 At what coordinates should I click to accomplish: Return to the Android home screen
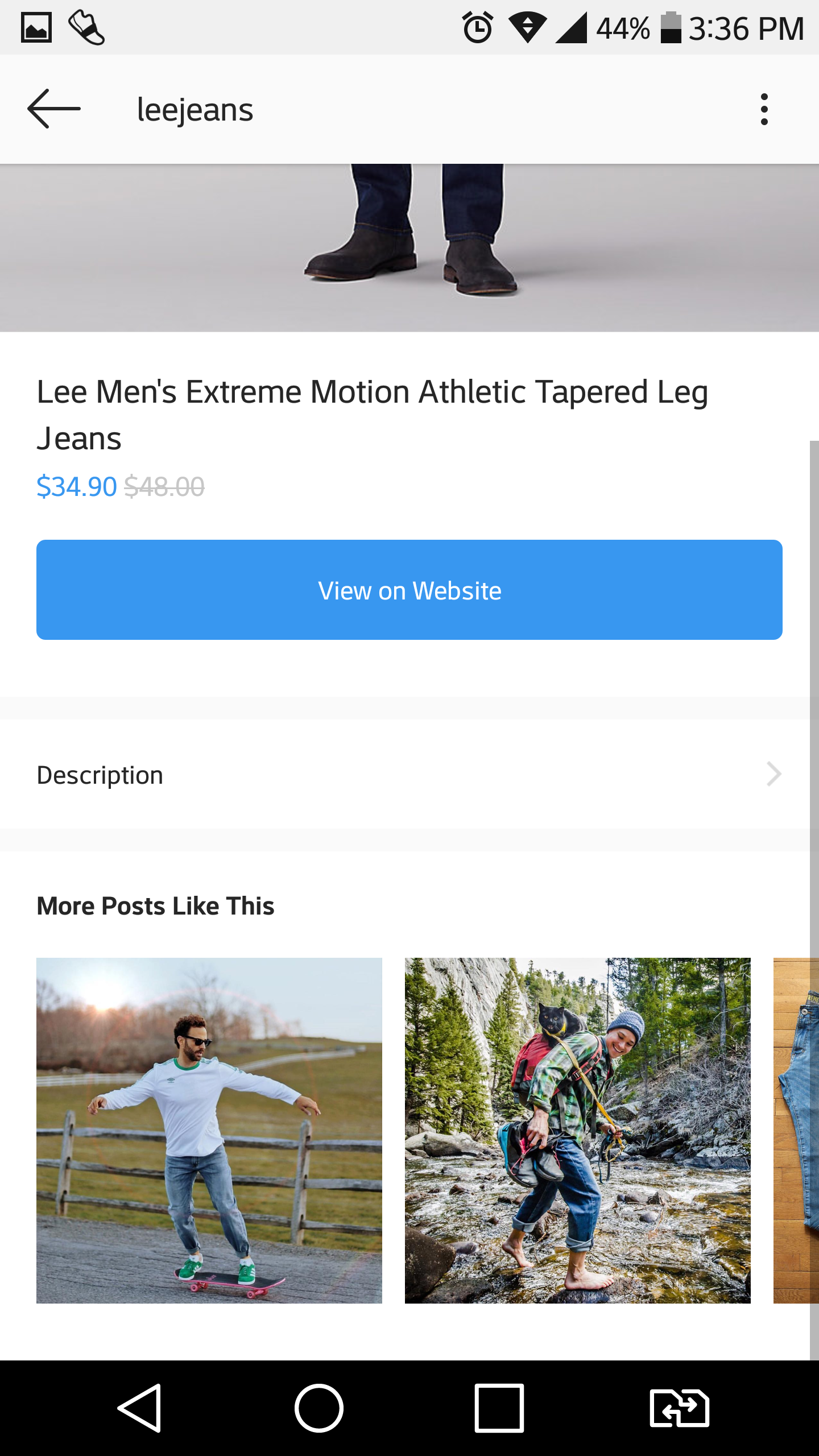click(x=319, y=1408)
